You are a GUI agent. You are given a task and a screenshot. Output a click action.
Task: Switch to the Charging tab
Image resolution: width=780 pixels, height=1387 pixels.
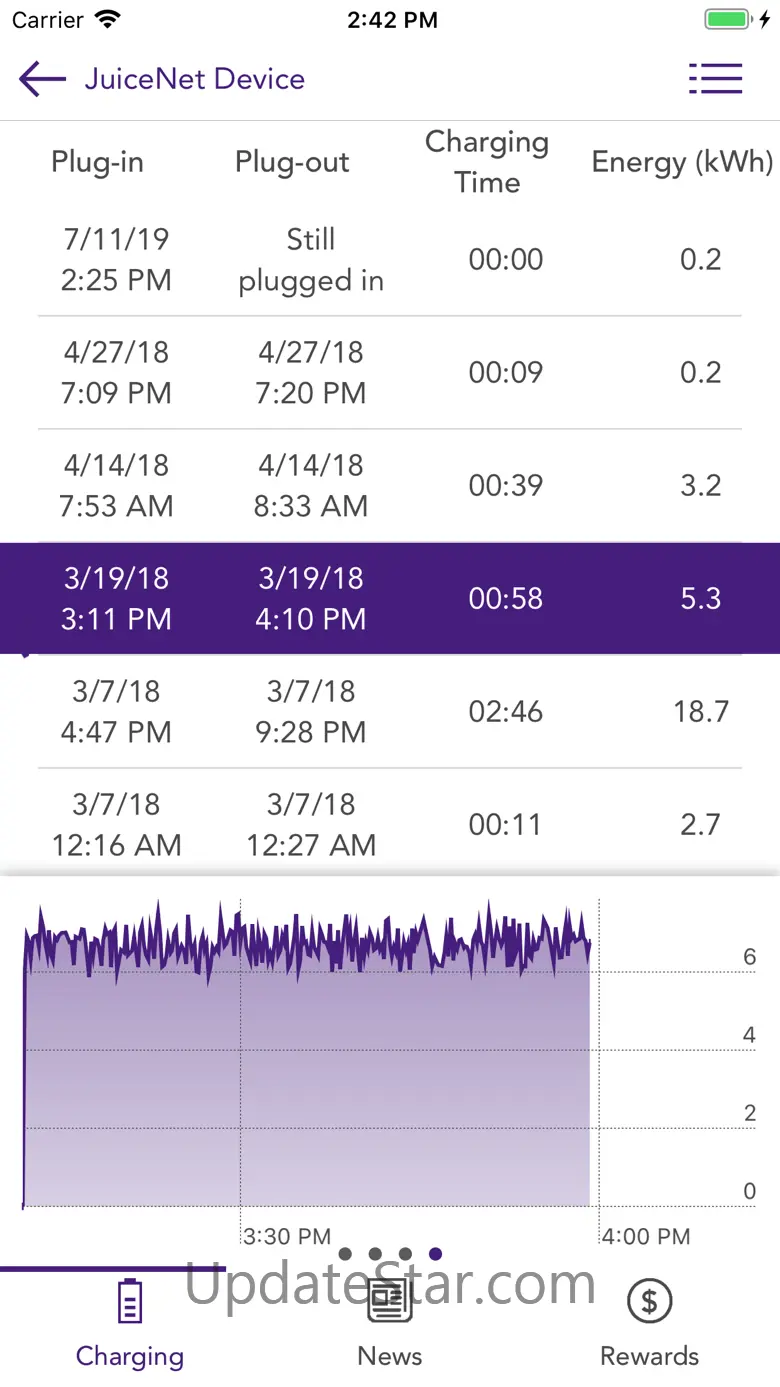(x=130, y=1324)
